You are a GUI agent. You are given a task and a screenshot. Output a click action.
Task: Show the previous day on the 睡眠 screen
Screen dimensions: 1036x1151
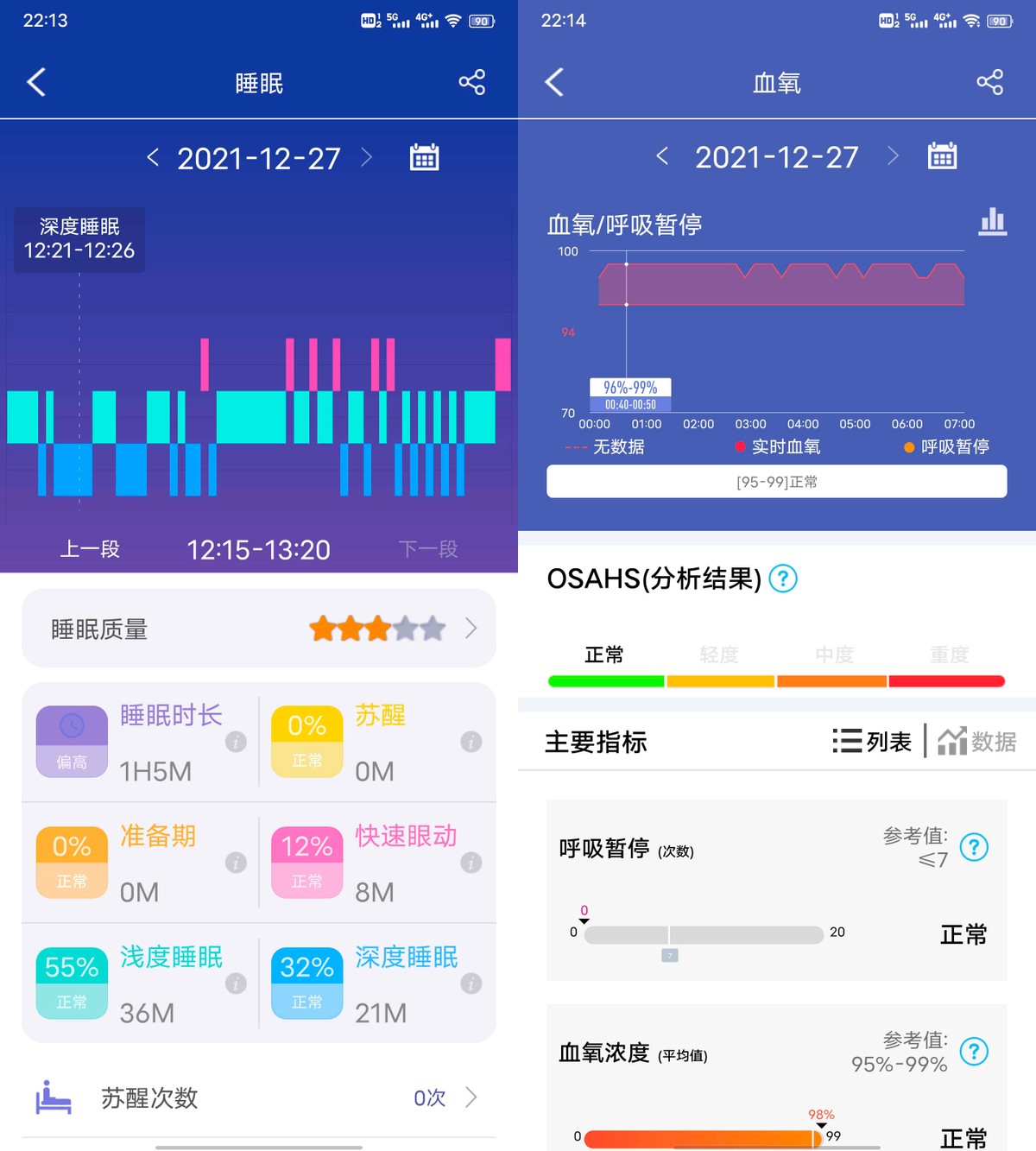(153, 157)
